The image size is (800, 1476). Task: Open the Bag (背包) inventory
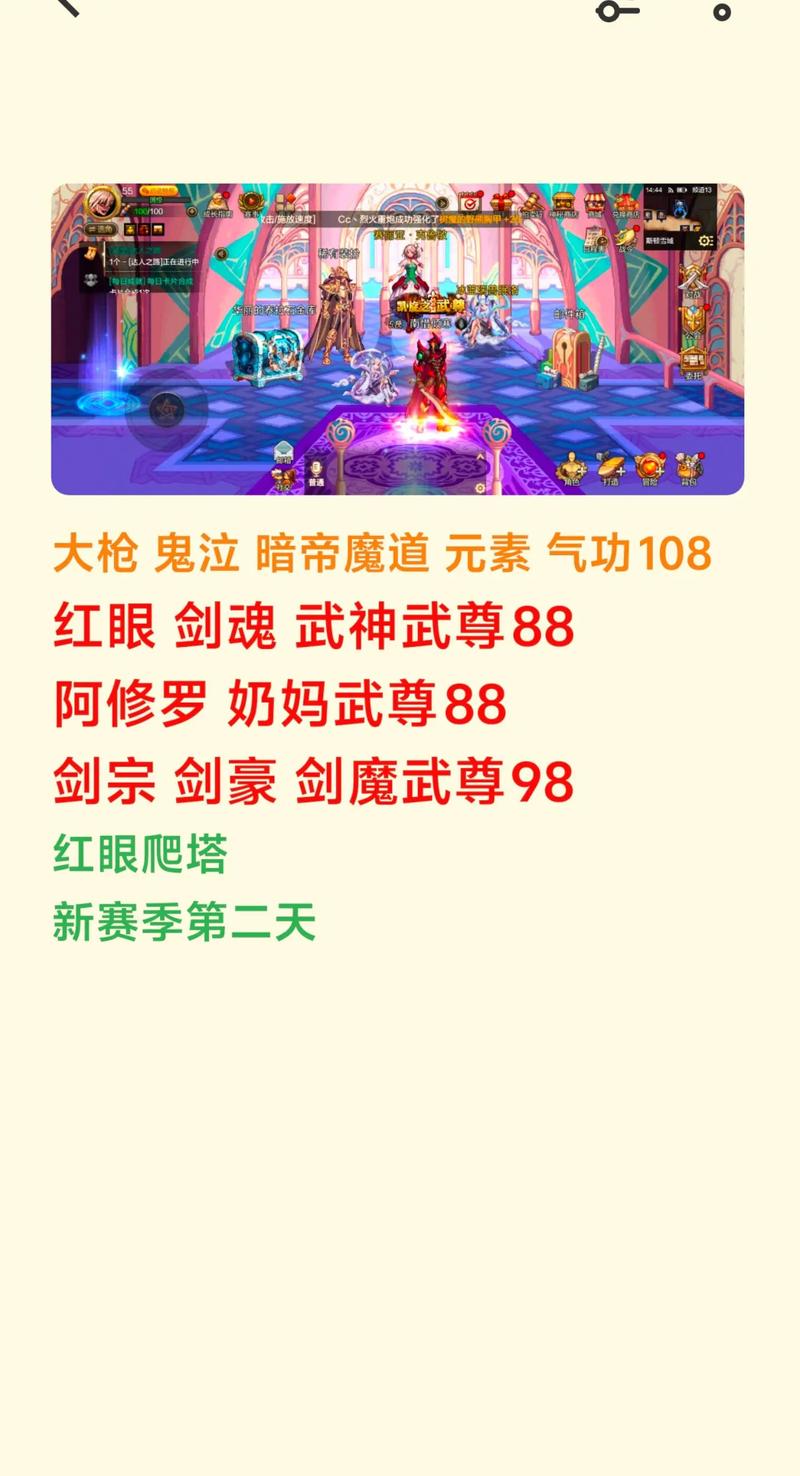click(688, 466)
